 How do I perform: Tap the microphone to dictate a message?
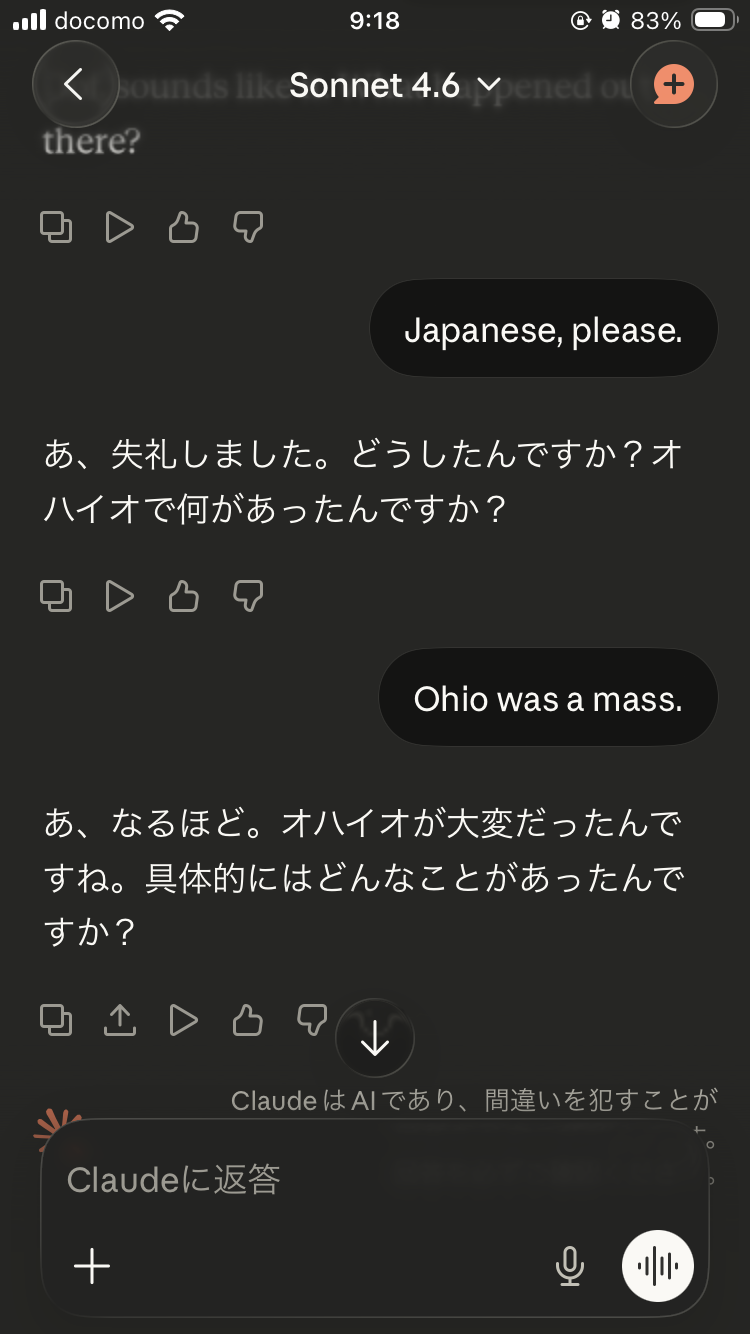[570, 1265]
